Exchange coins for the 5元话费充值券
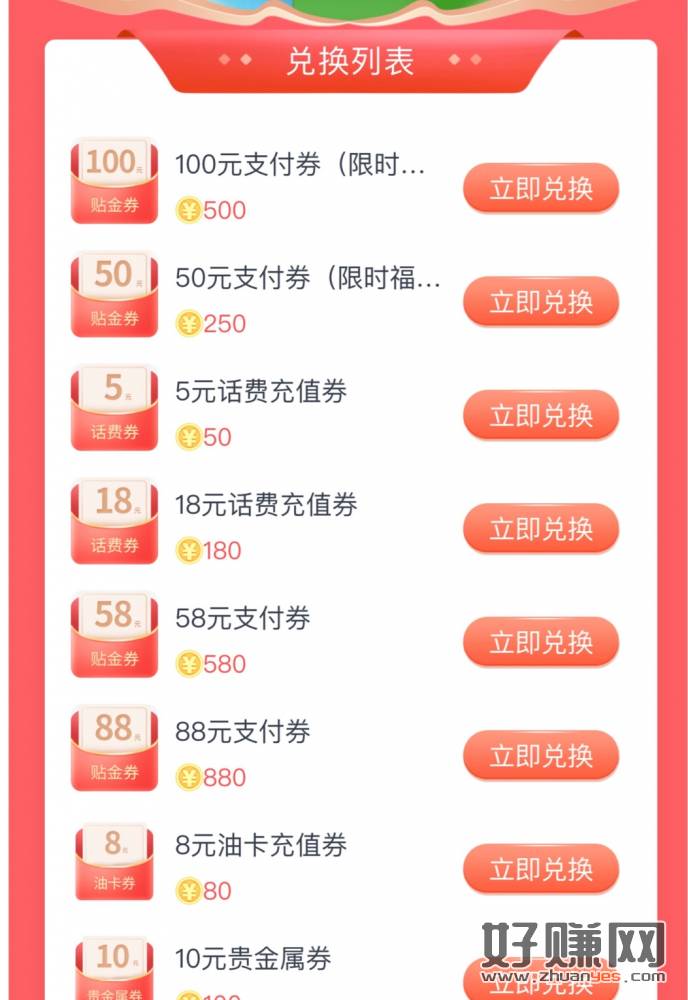 tap(541, 415)
